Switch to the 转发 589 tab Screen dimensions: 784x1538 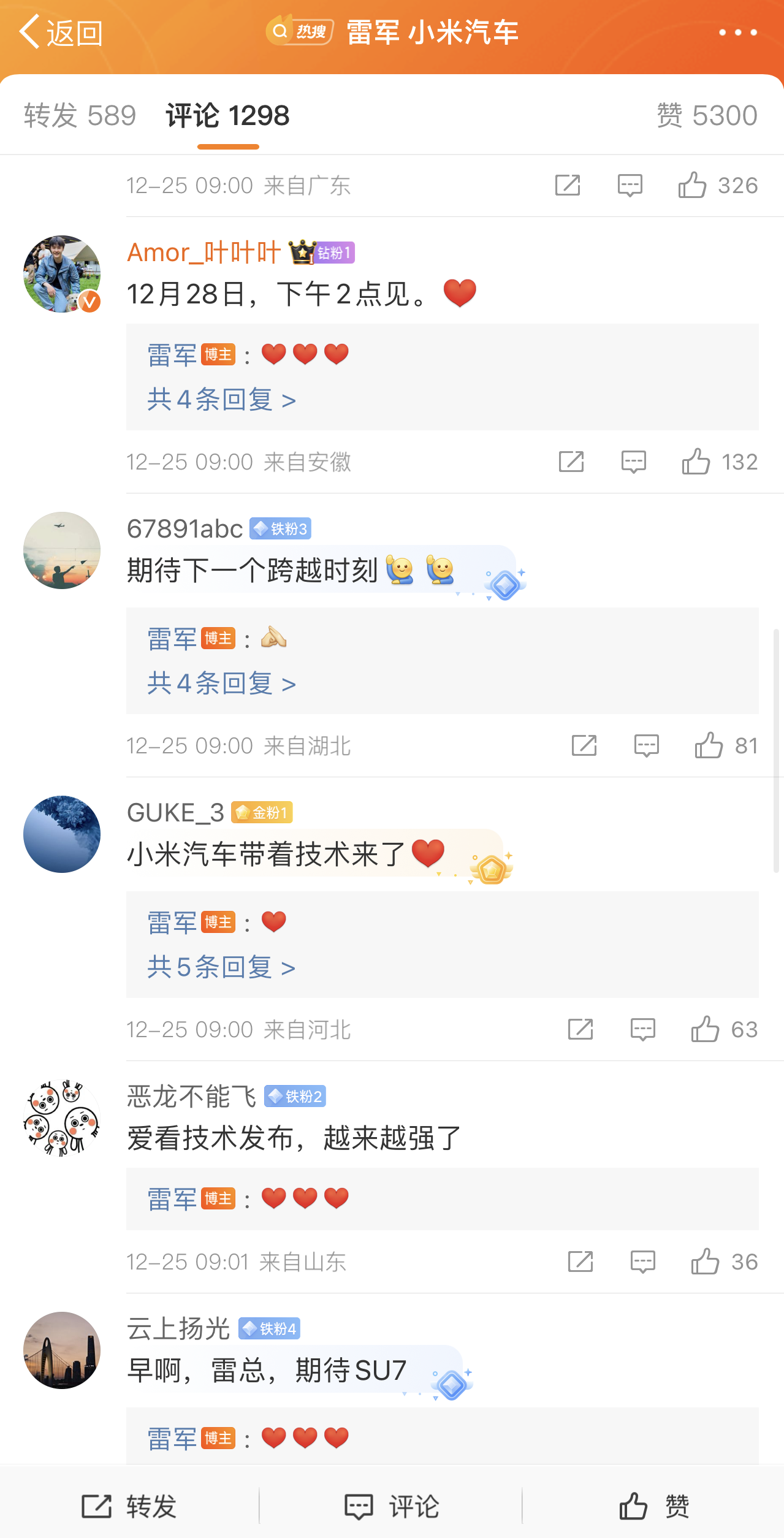80,116
